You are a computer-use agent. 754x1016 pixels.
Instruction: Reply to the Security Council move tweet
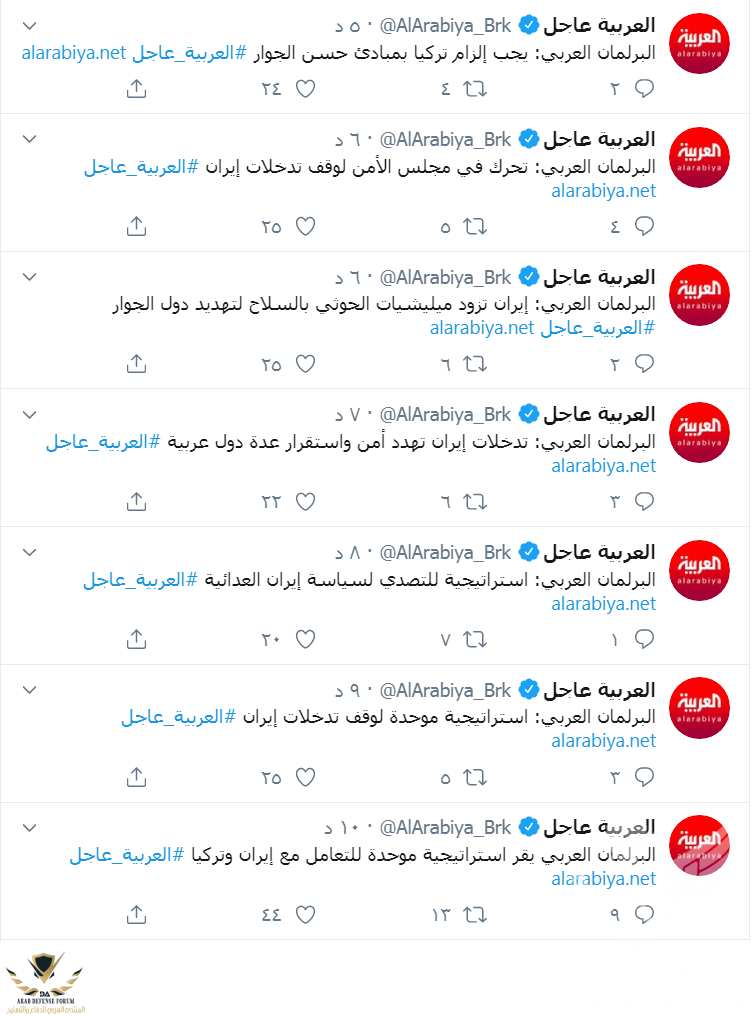[x=644, y=226]
